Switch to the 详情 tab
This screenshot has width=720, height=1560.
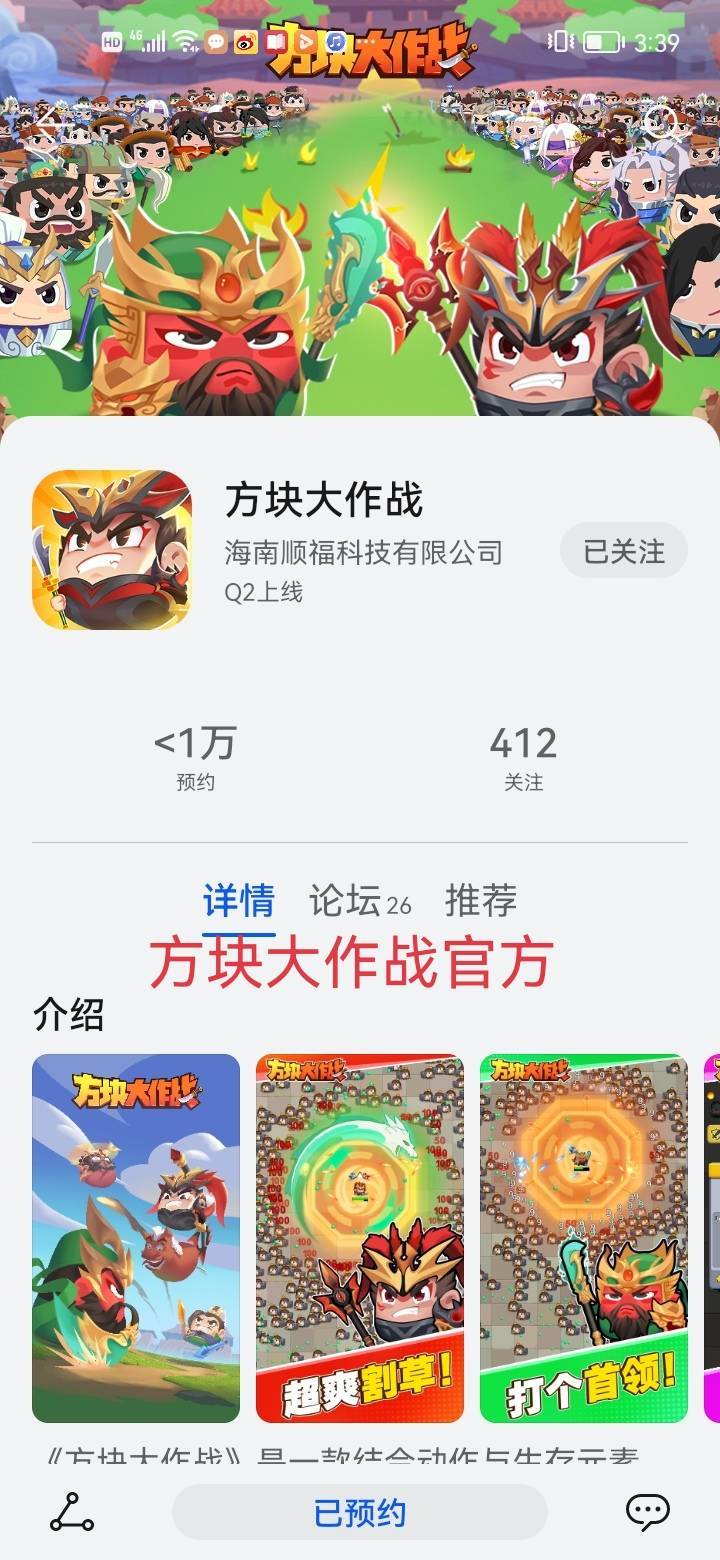coord(239,901)
